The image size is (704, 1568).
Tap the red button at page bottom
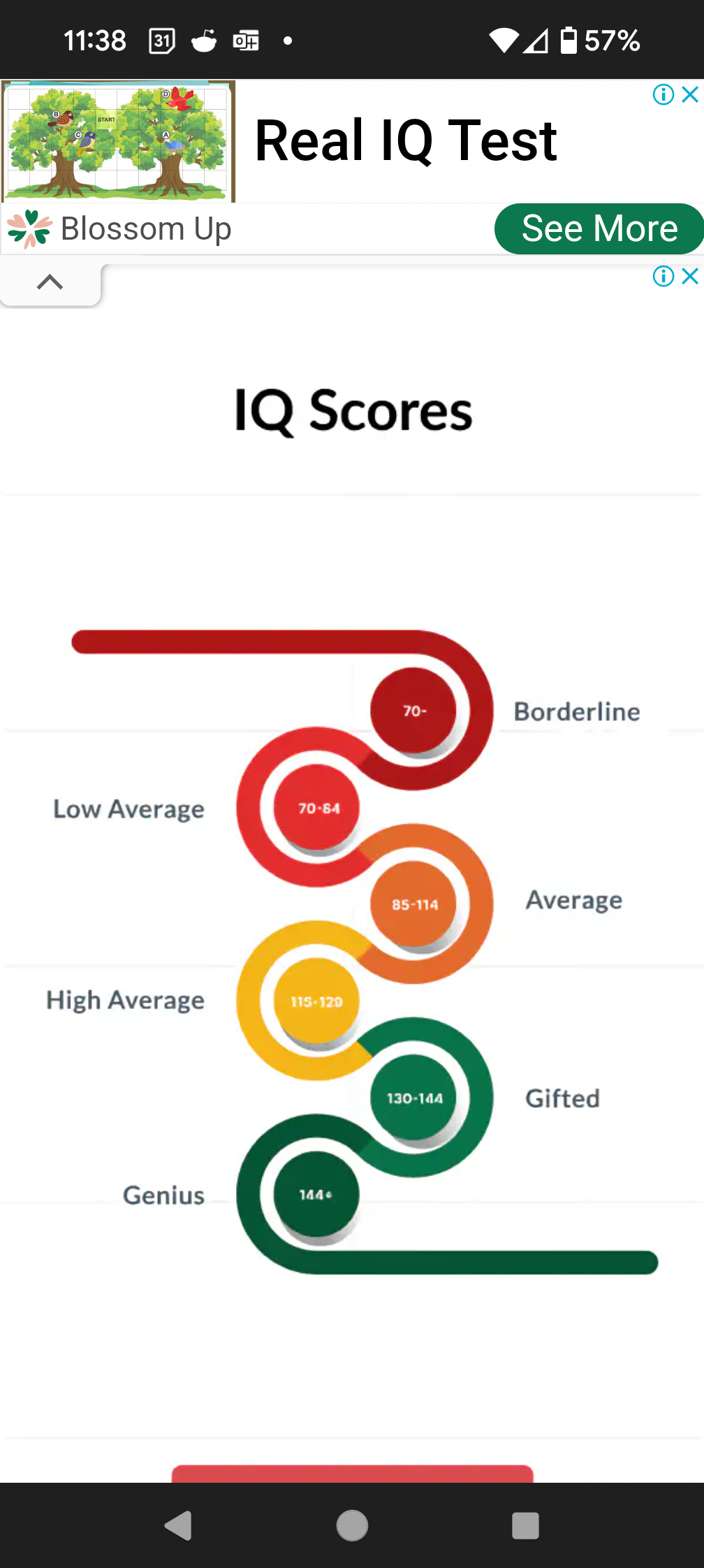352,1473
